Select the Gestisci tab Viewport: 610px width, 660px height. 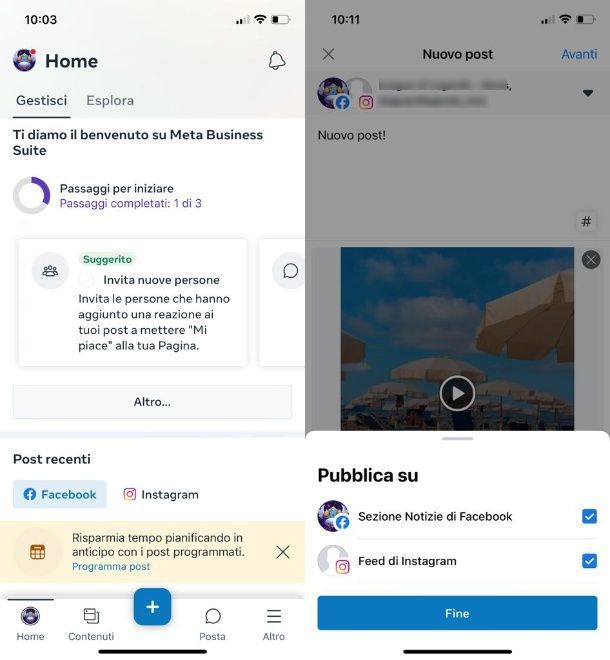click(41, 101)
